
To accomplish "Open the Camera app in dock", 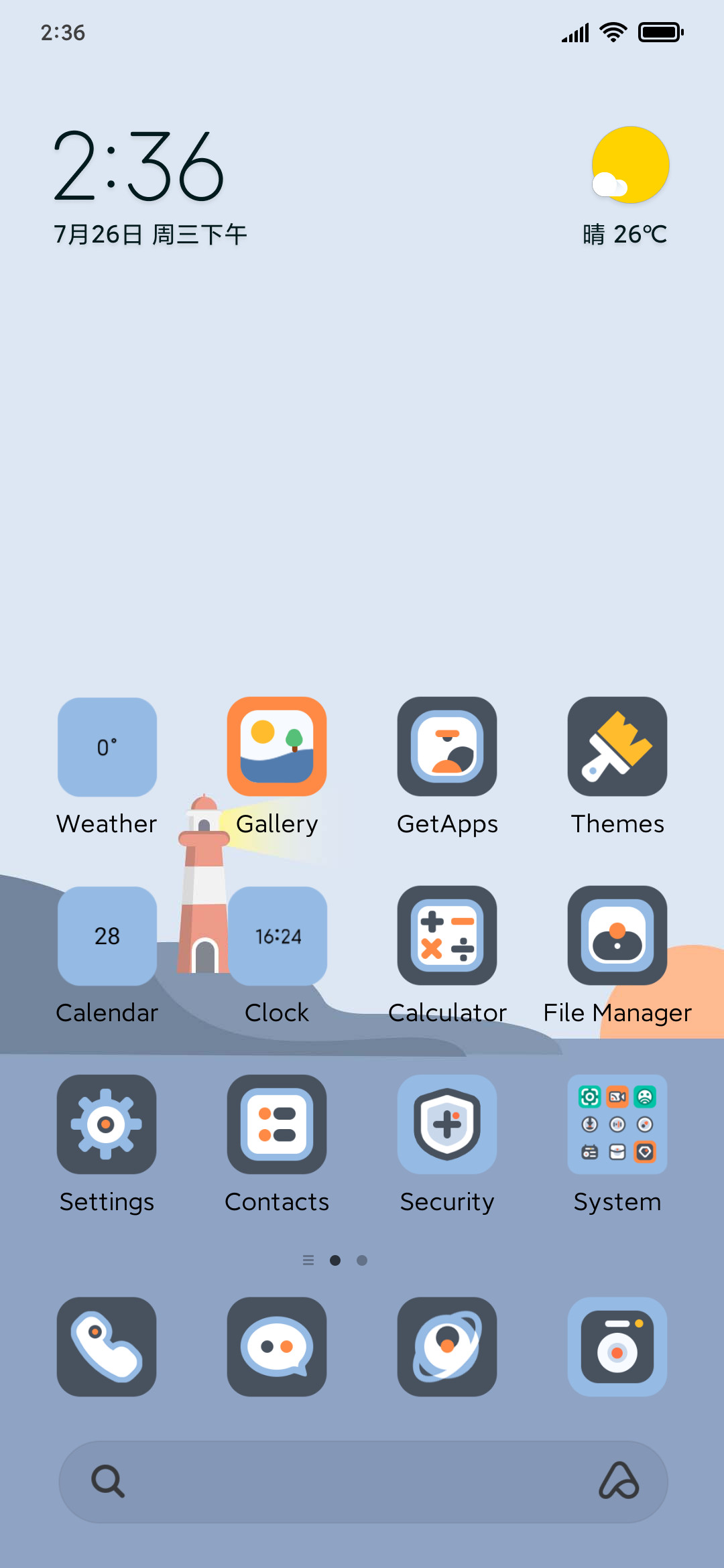I will tap(617, 1347).
